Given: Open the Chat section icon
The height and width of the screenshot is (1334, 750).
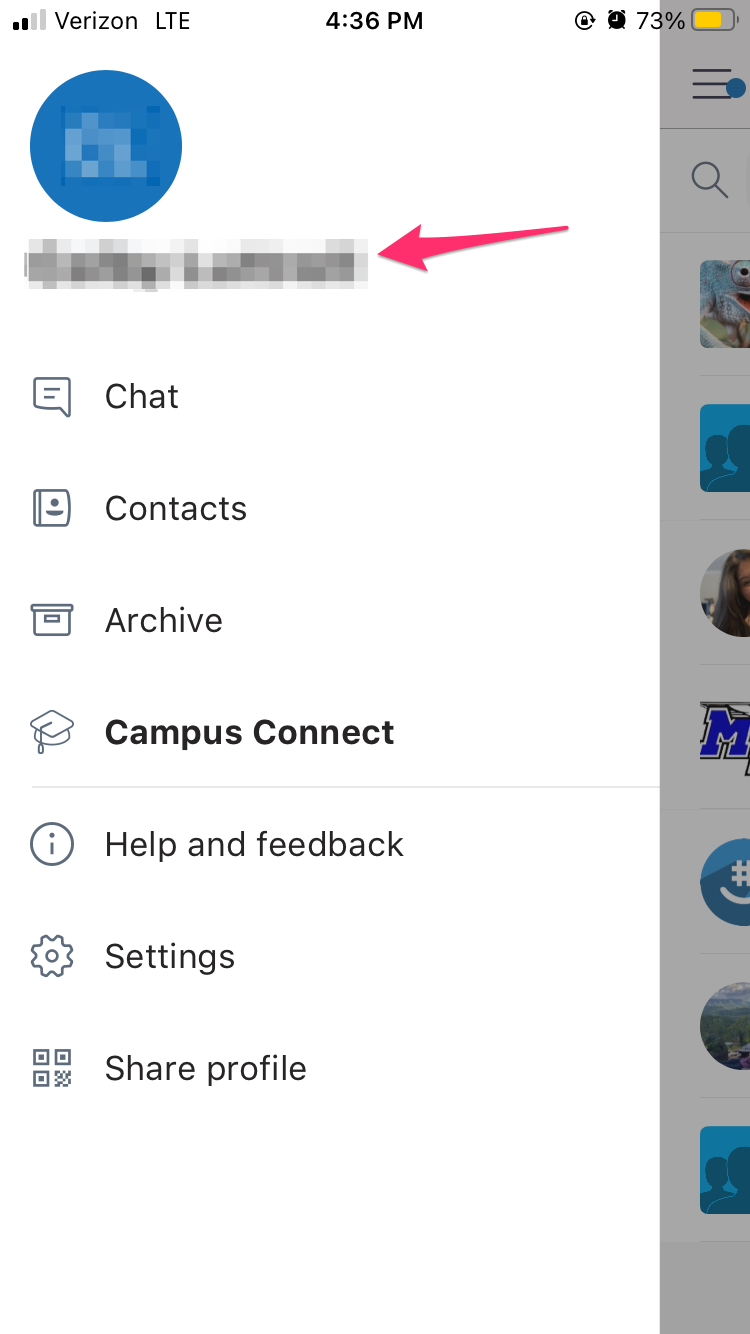Looking at the screenshot, I should point(52,396).
